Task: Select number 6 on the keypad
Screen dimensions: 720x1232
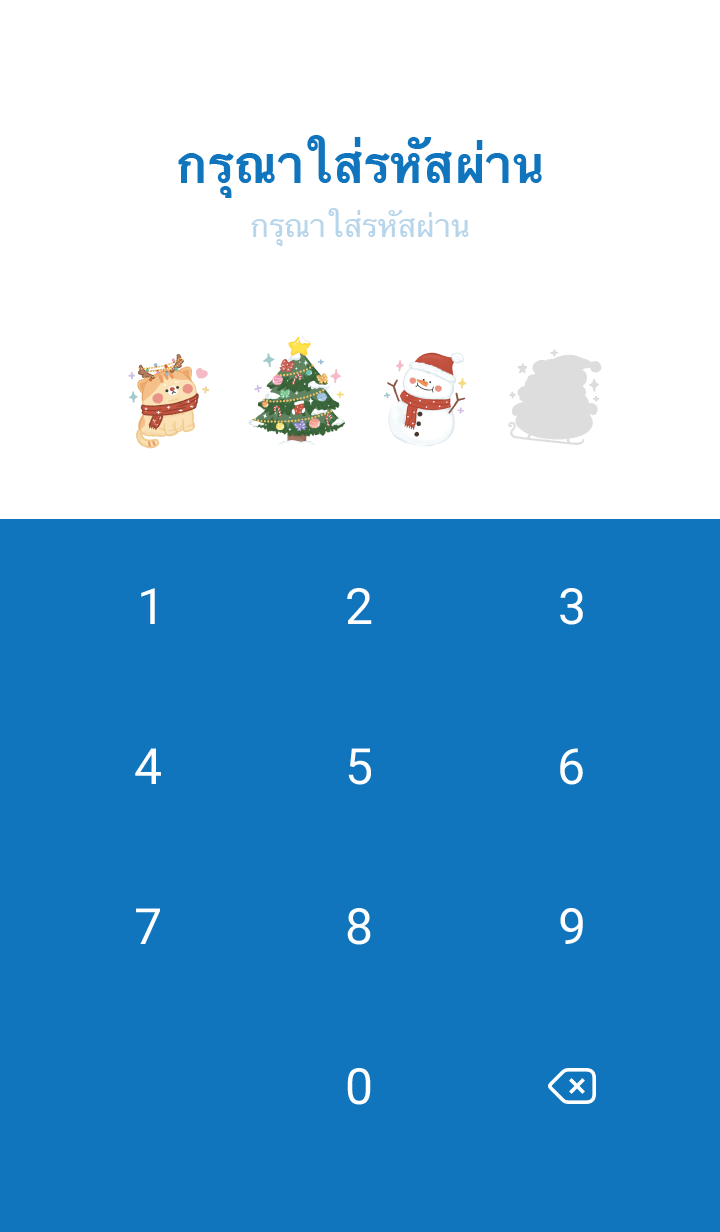Action: coord(571,767)
